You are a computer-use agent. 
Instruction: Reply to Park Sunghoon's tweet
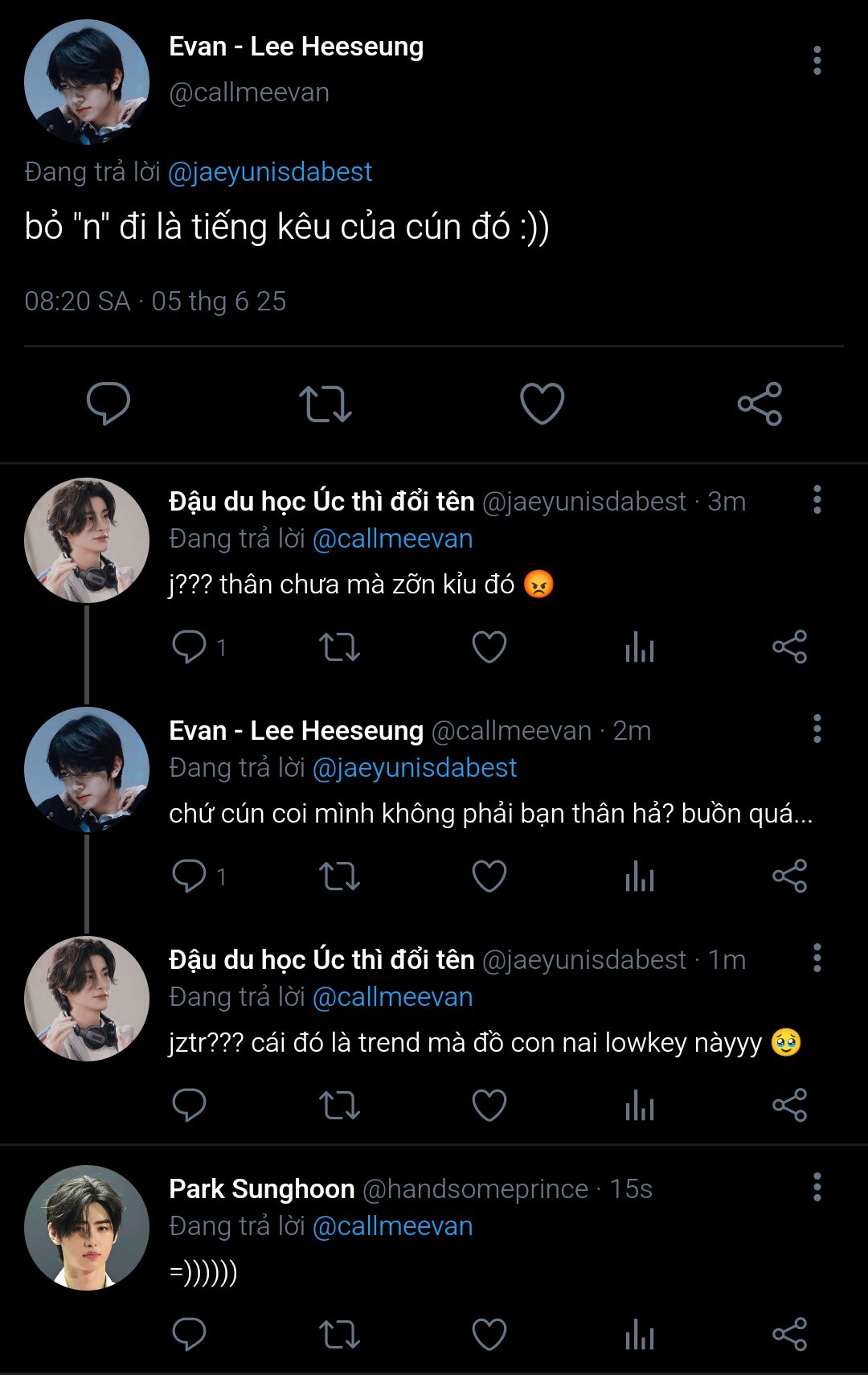190,1335
